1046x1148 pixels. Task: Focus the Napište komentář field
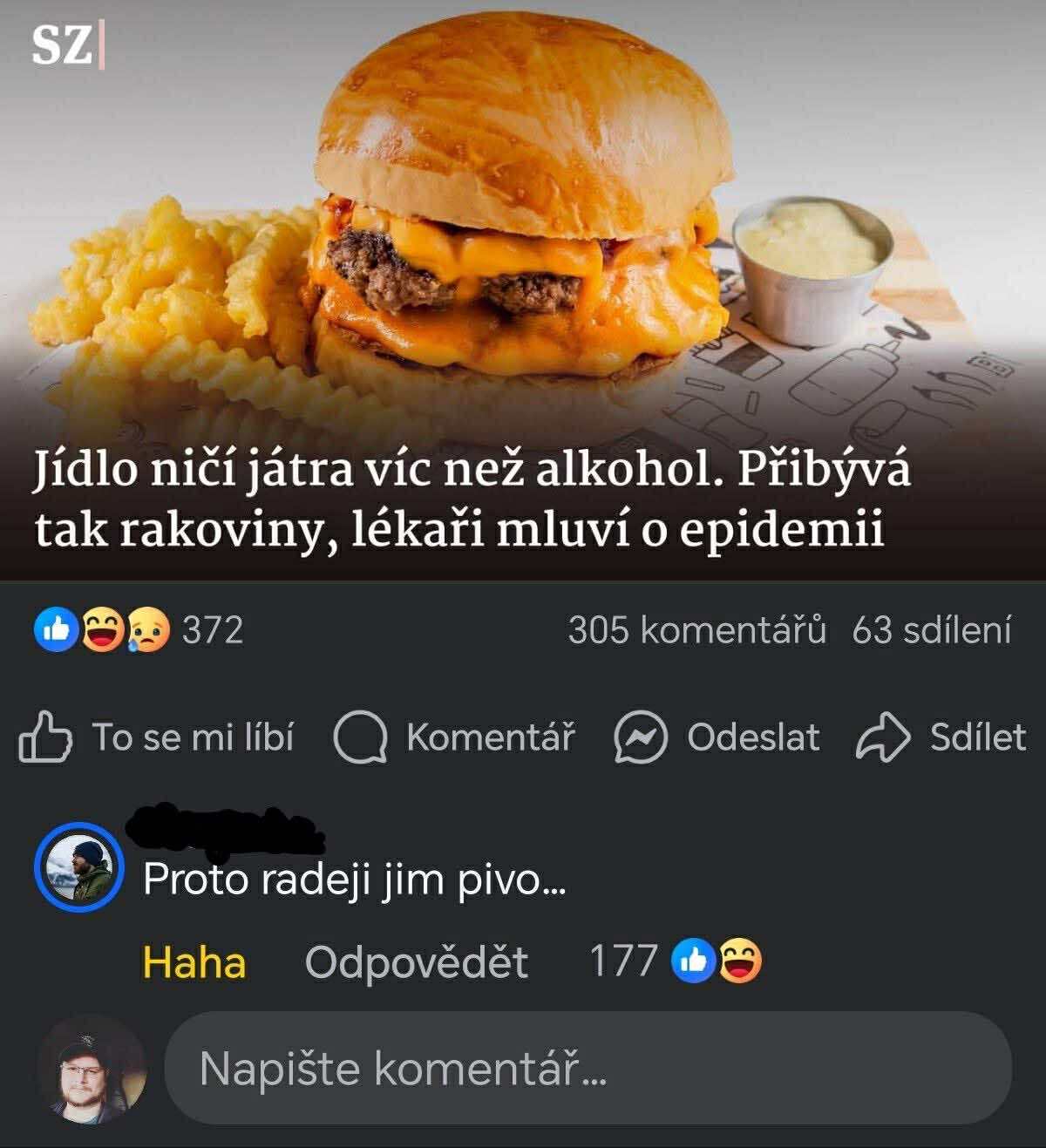(588, 1068)
